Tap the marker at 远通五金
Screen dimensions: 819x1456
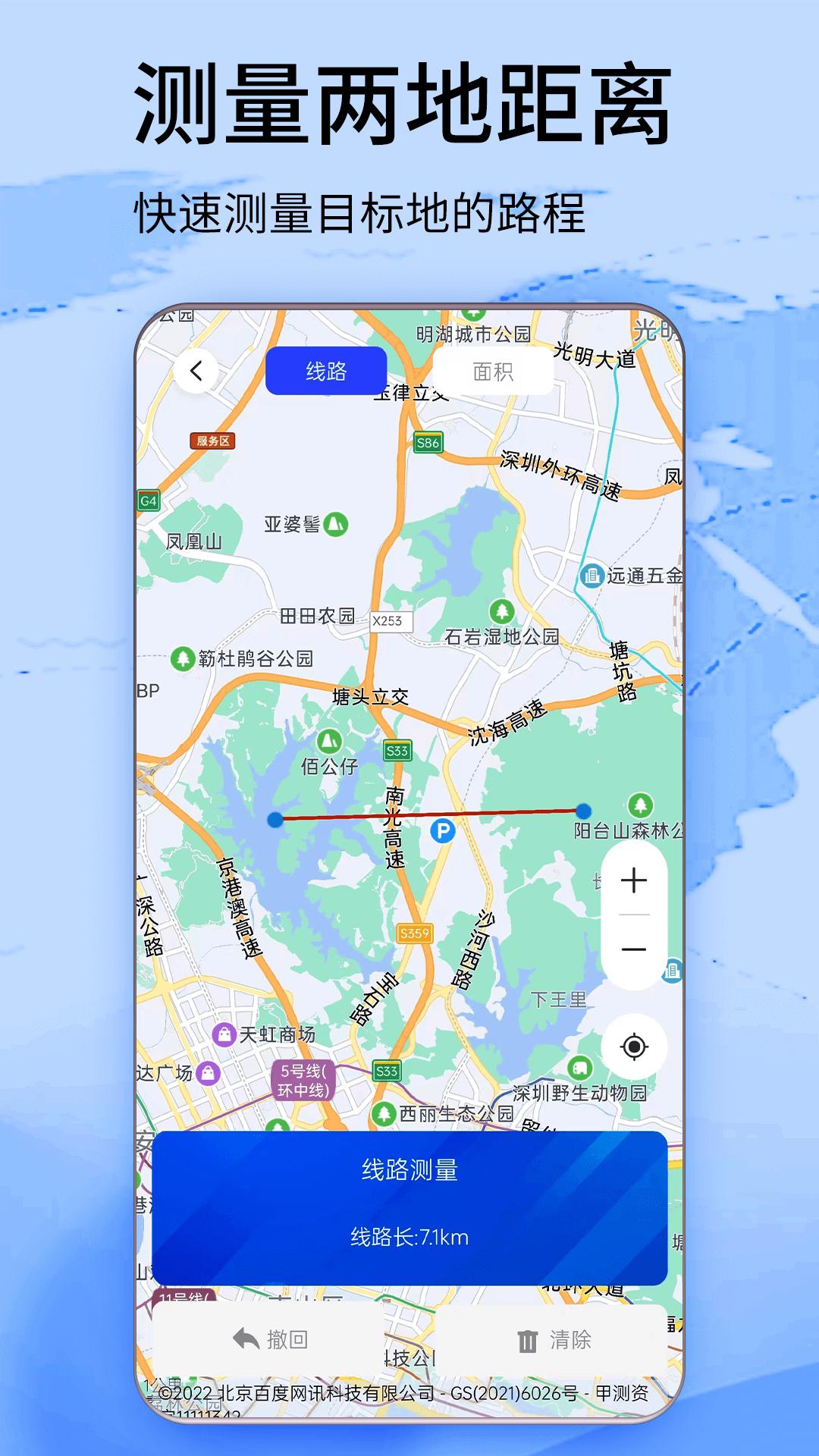pos(591,575)
